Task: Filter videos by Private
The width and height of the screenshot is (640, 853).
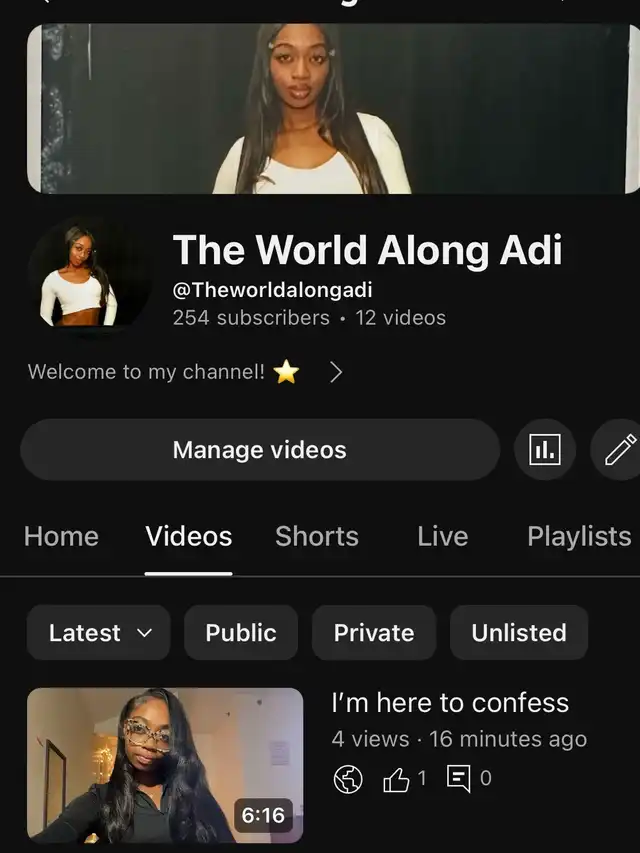Action: [374, 633]
